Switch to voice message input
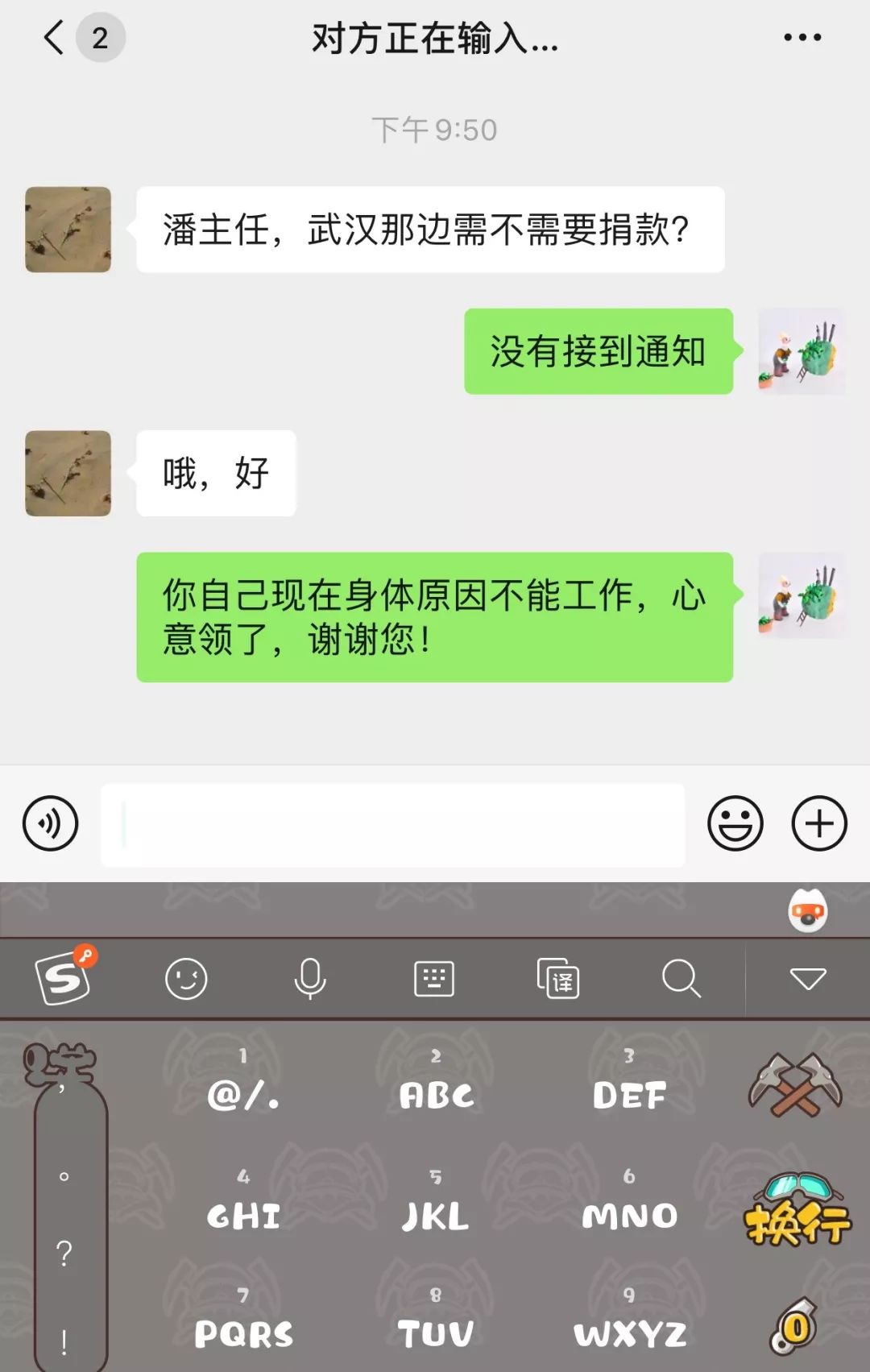This screenshot has height=1372, width=870. pyautogui.click(x=50, y=823)
